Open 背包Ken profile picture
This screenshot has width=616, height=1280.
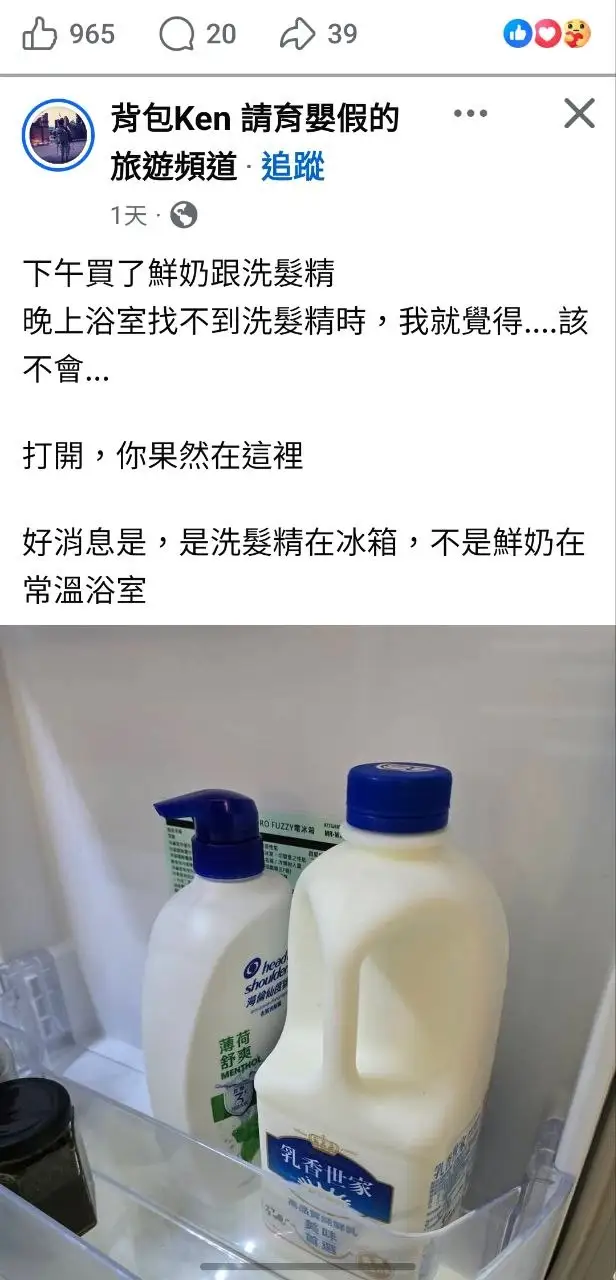click(x=58, y=135)
